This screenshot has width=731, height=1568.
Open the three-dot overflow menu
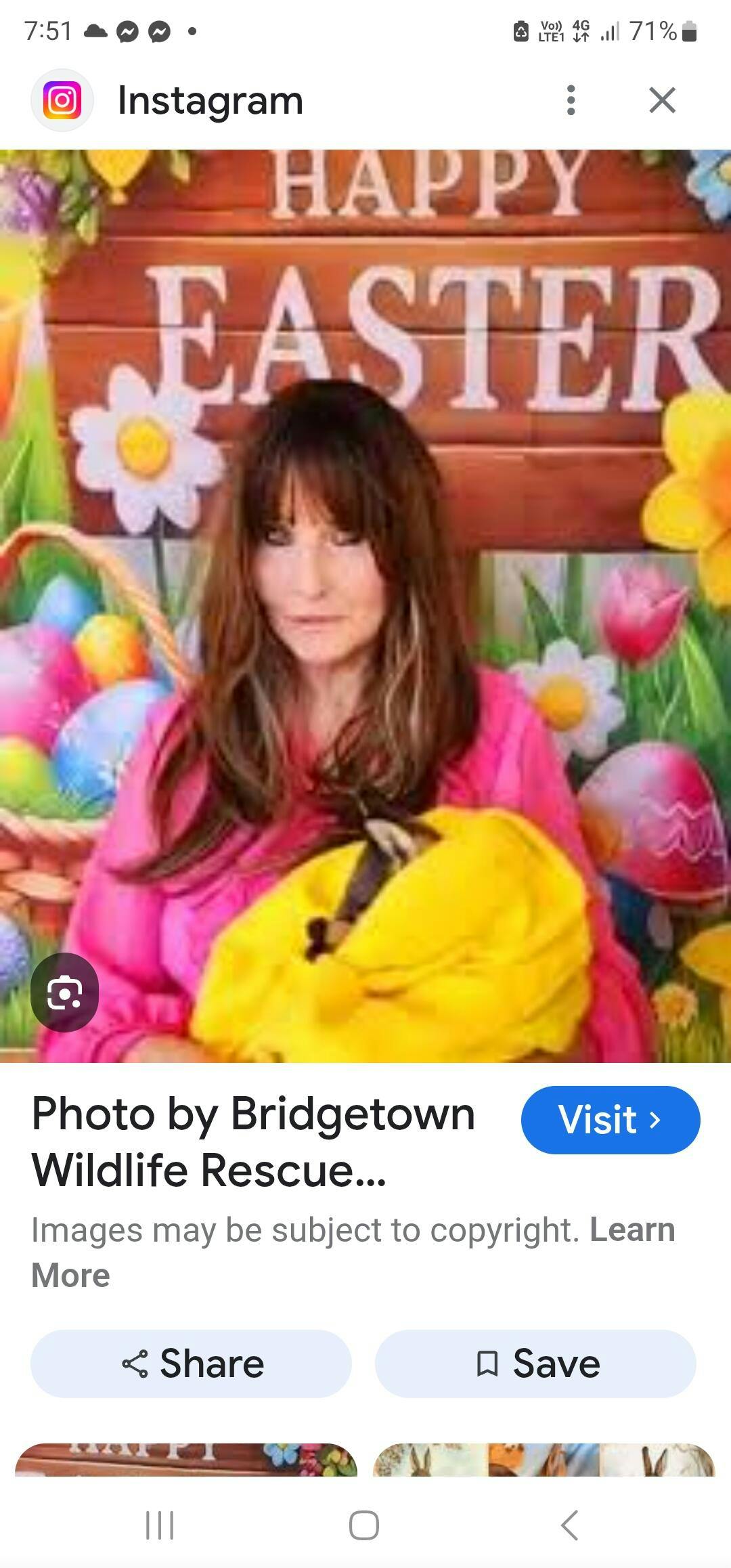tap(571, 100)
